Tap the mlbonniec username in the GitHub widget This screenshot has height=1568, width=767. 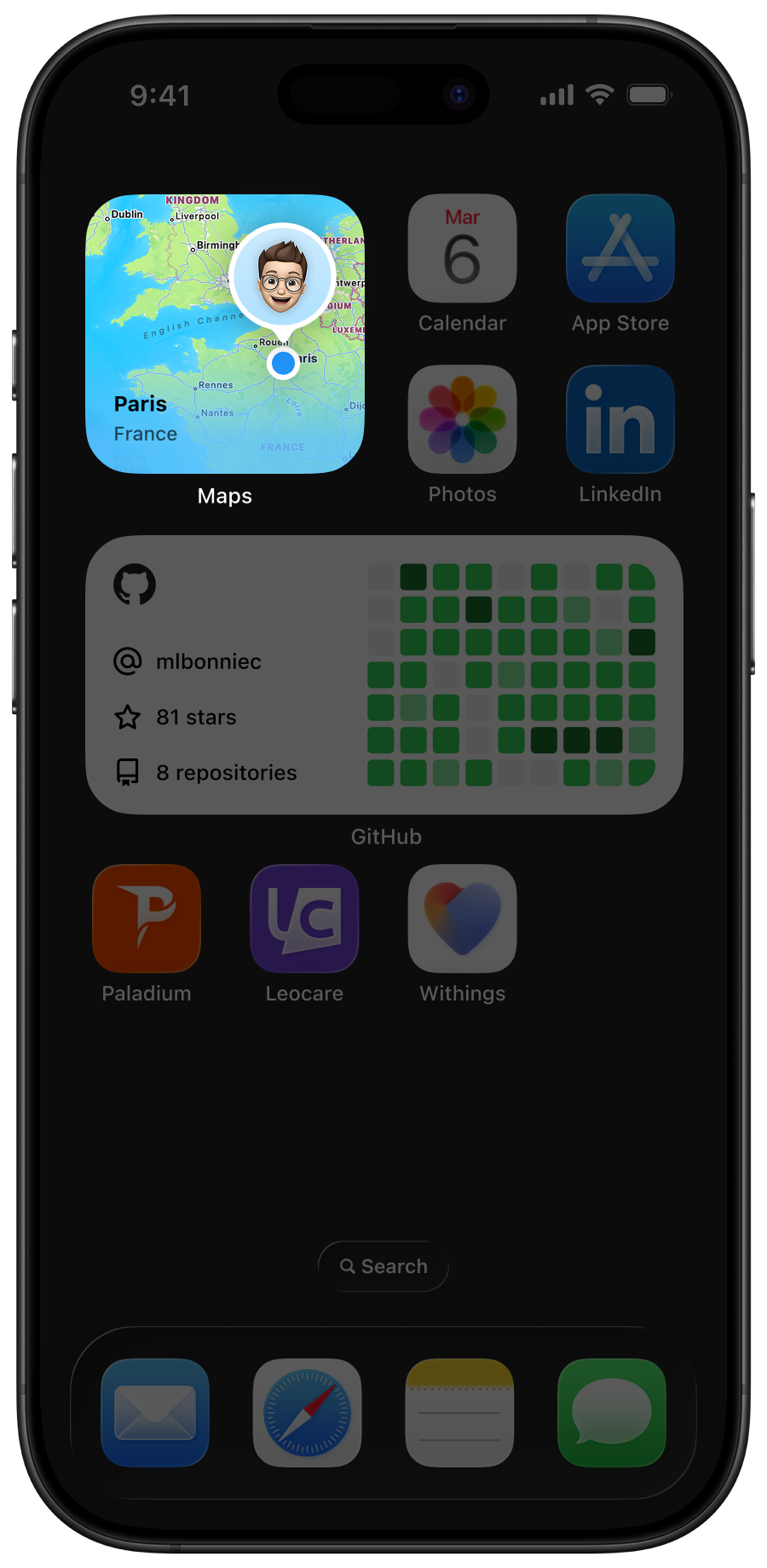(209, 661)
